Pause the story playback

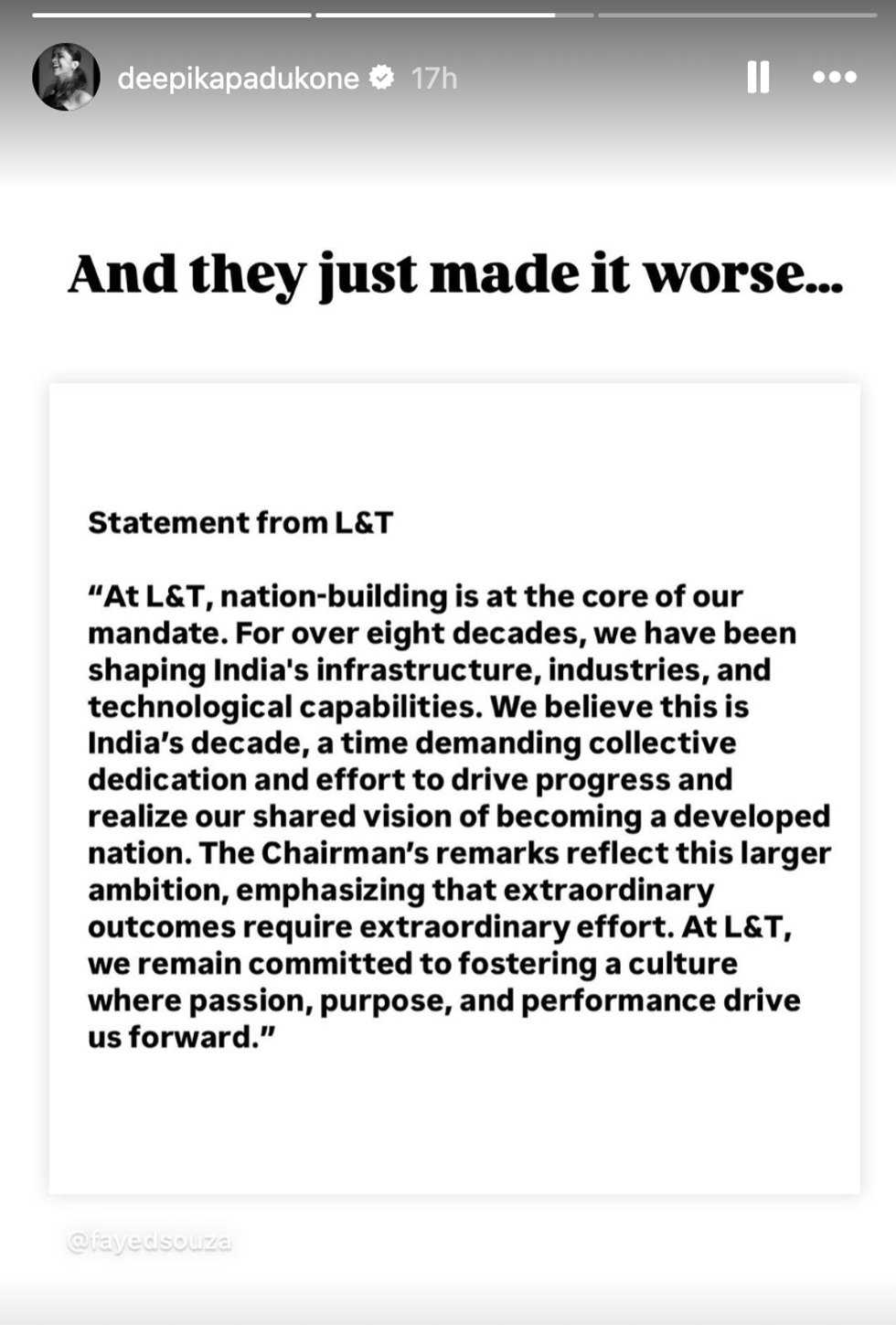pos(758,78)
